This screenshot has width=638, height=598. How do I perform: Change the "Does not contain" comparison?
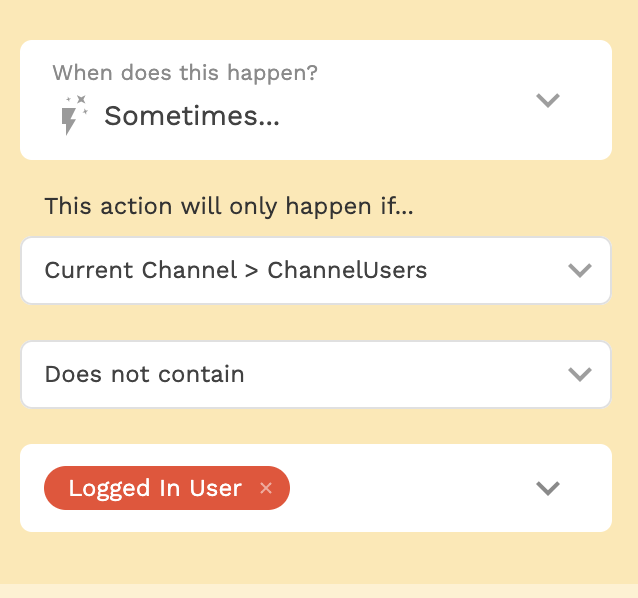(x=579, y=374)
